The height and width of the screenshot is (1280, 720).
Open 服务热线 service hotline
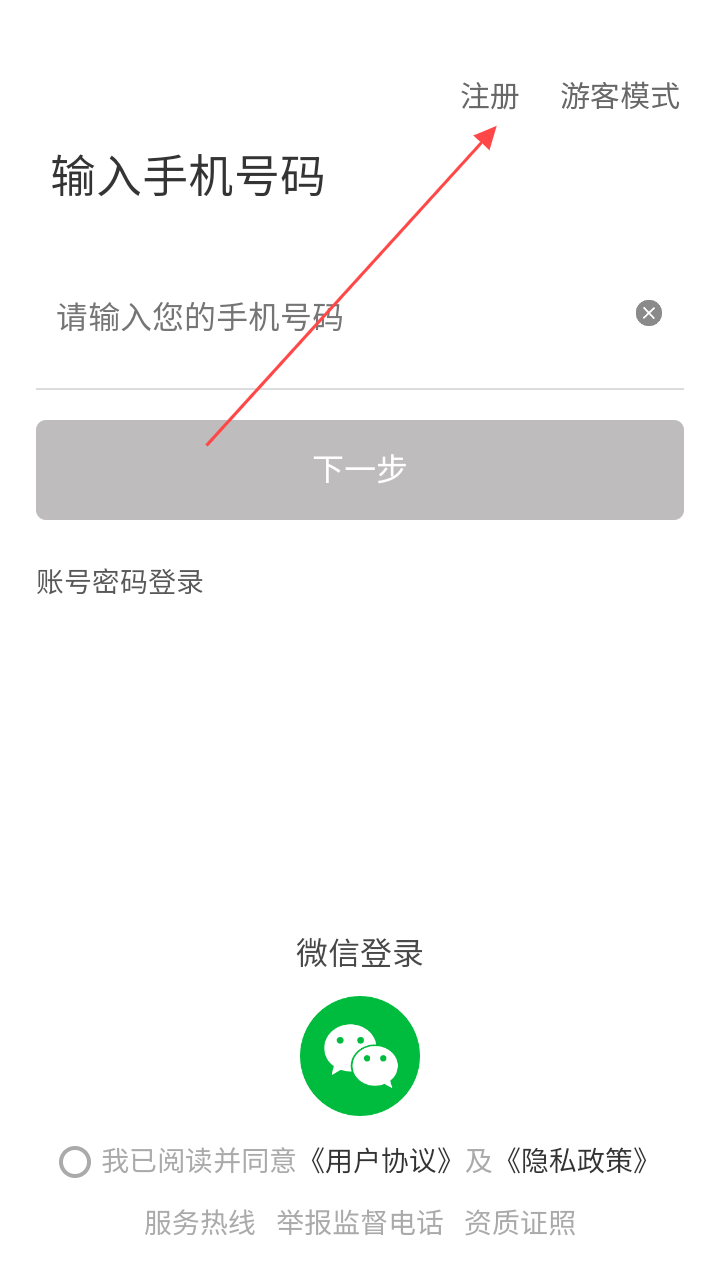pos(200,1223)
